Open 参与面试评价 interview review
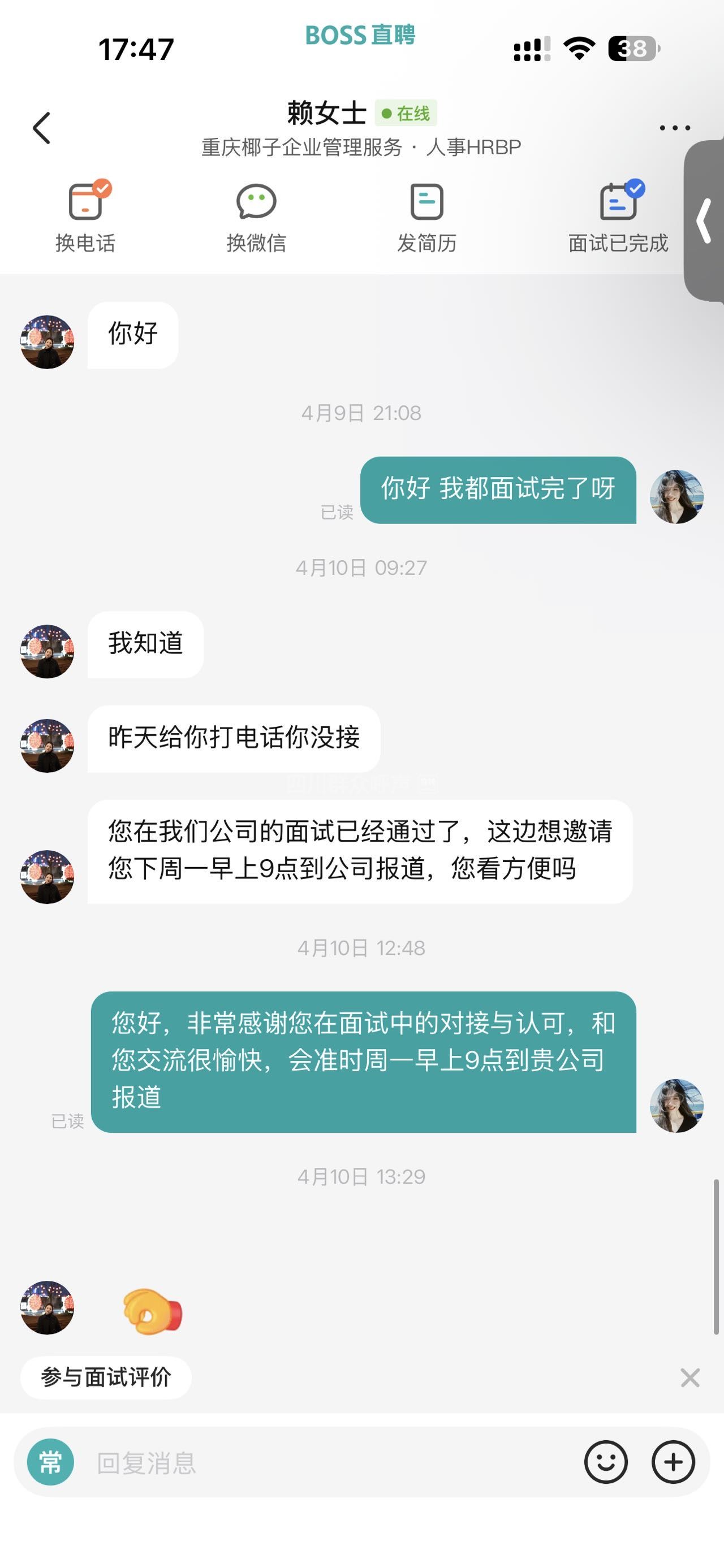724x1568 pixels. coord(106,1378)
